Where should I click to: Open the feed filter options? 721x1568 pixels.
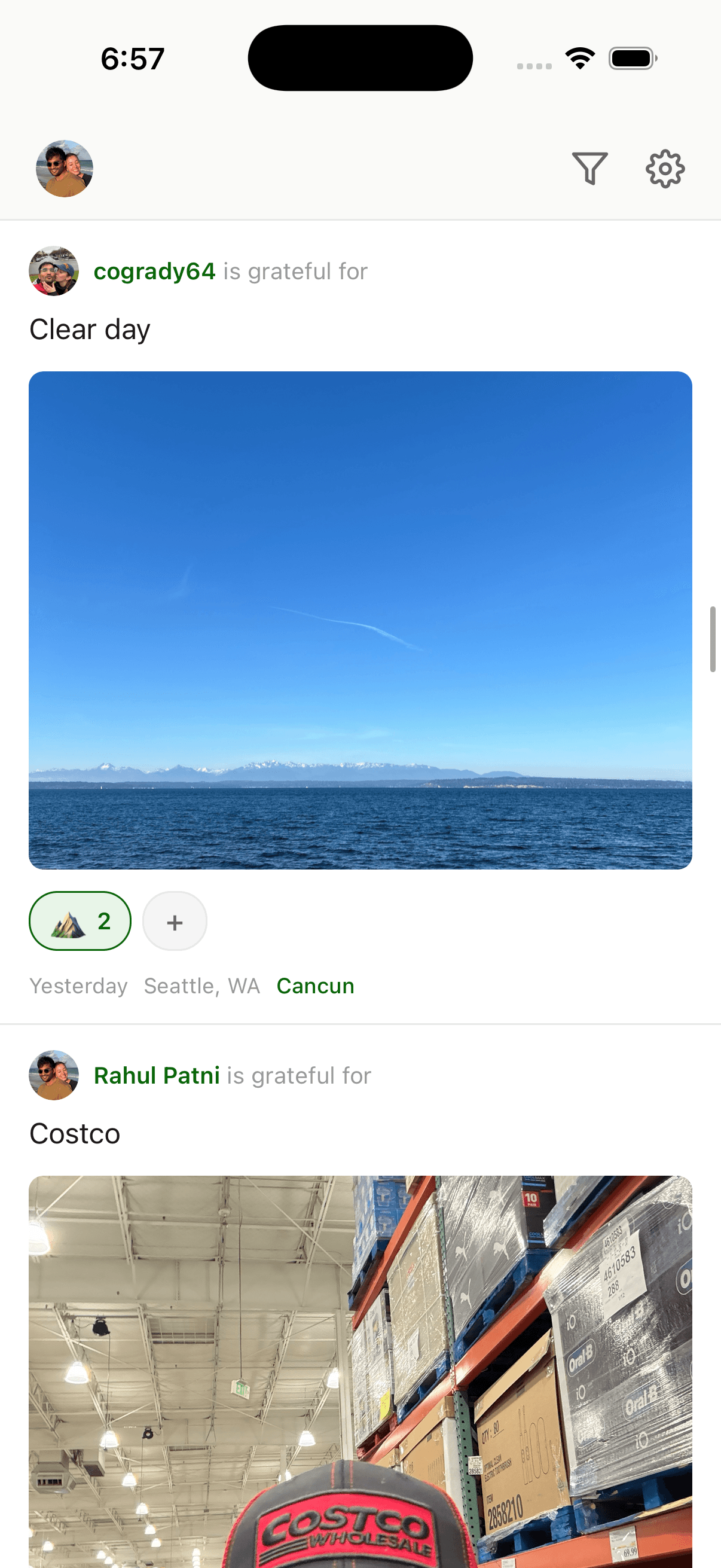point(589,169)
